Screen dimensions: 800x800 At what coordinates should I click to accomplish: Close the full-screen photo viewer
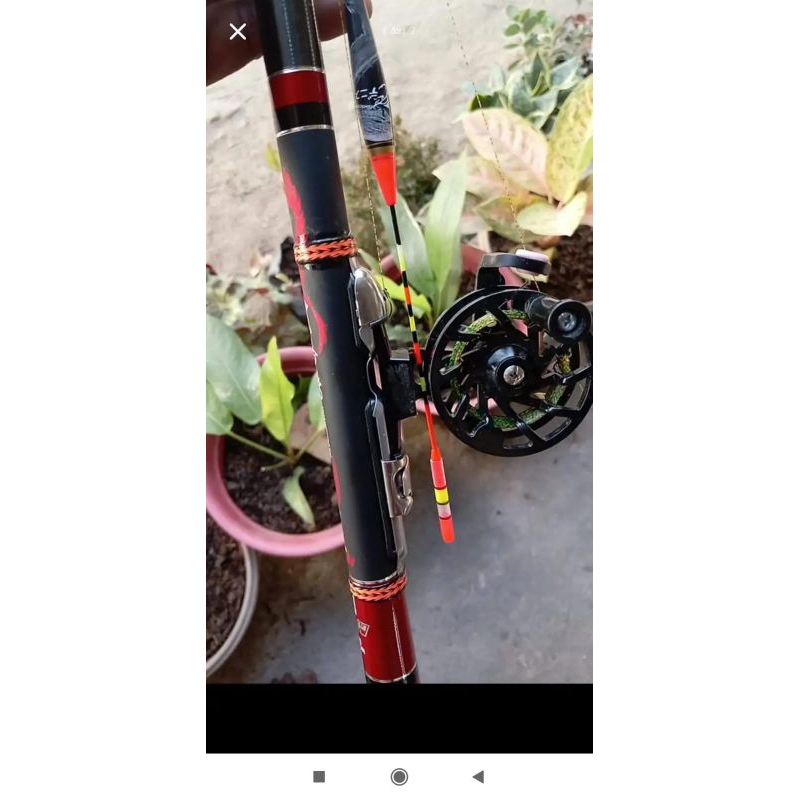(238, 32)
